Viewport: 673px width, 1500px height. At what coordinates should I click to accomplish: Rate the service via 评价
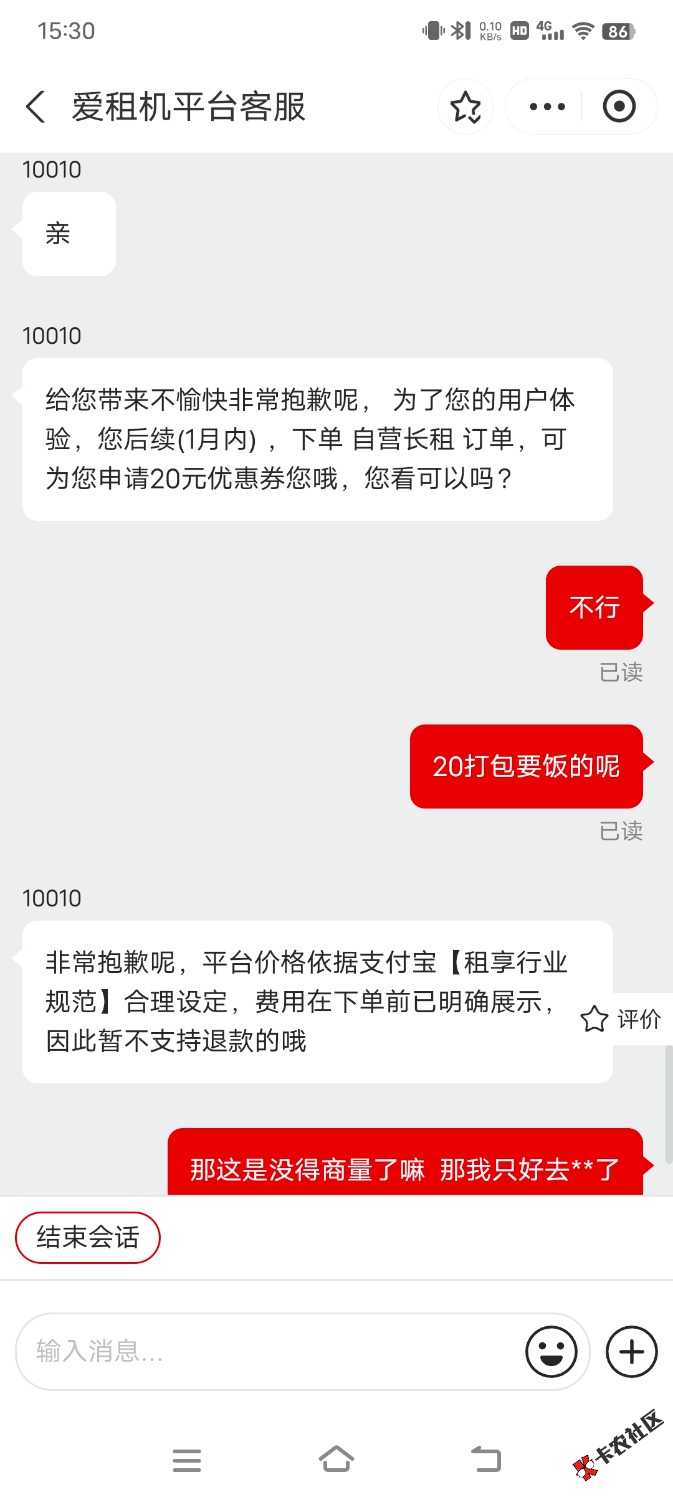pos(622,1019)
